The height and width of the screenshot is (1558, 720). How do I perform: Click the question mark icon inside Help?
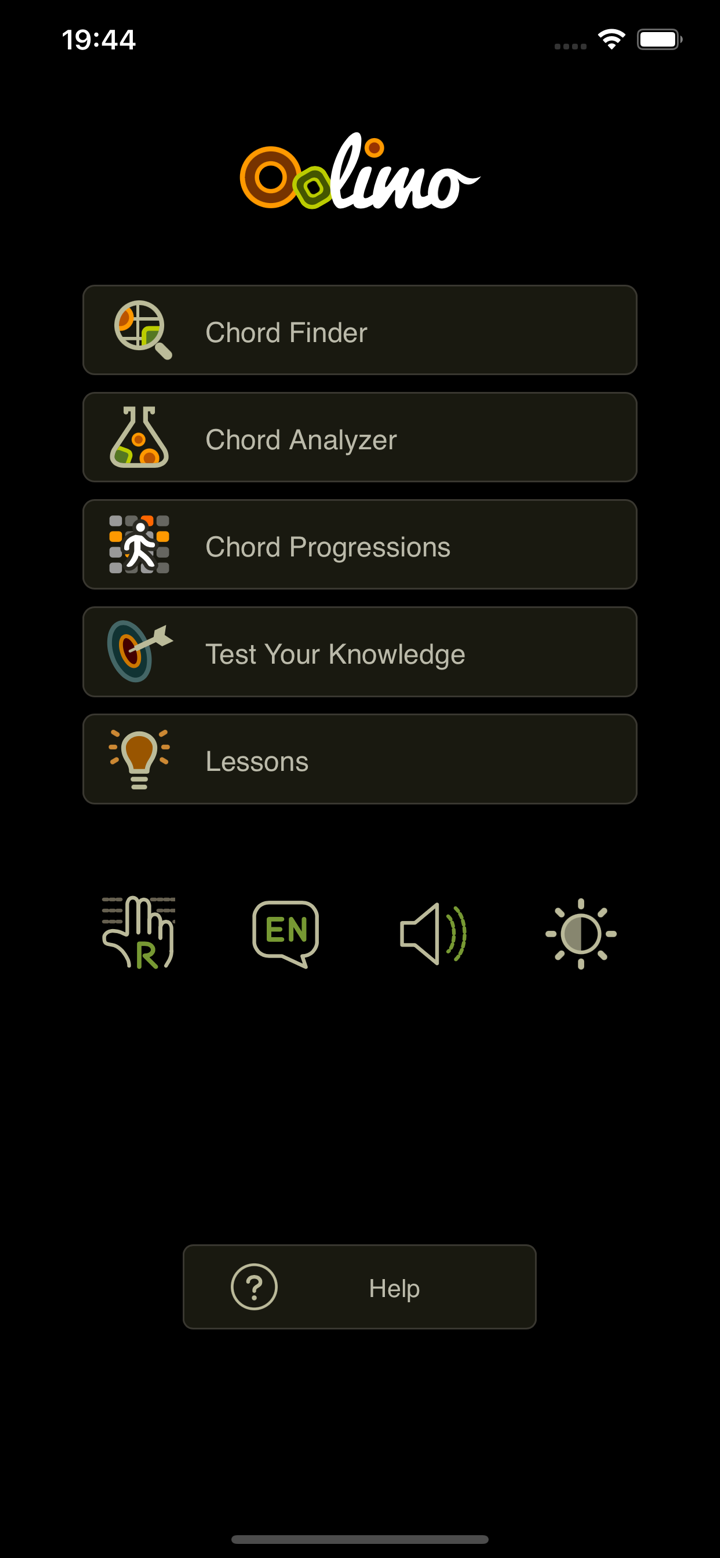point(253,1287)
